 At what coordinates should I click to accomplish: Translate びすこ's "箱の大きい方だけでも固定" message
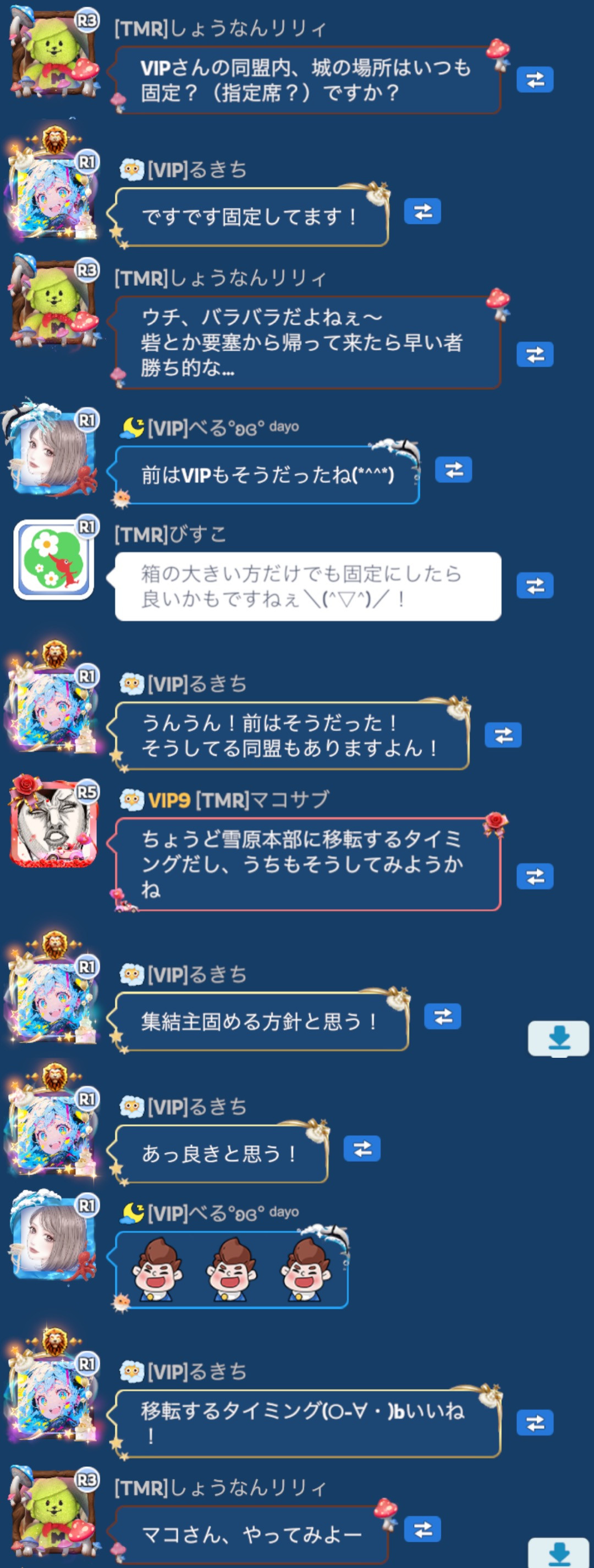(x=535, y=586)
